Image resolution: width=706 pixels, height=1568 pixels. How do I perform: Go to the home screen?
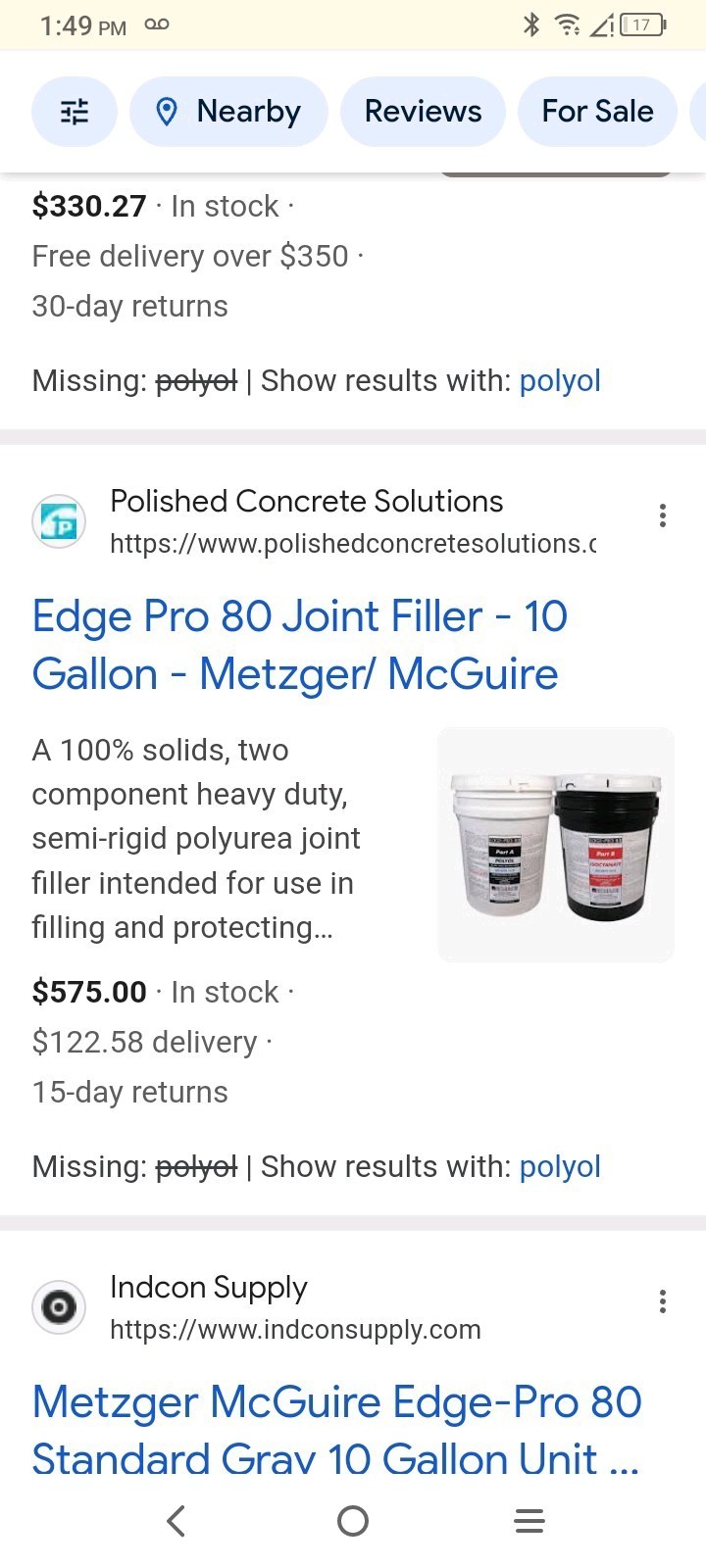(353, 1521)
